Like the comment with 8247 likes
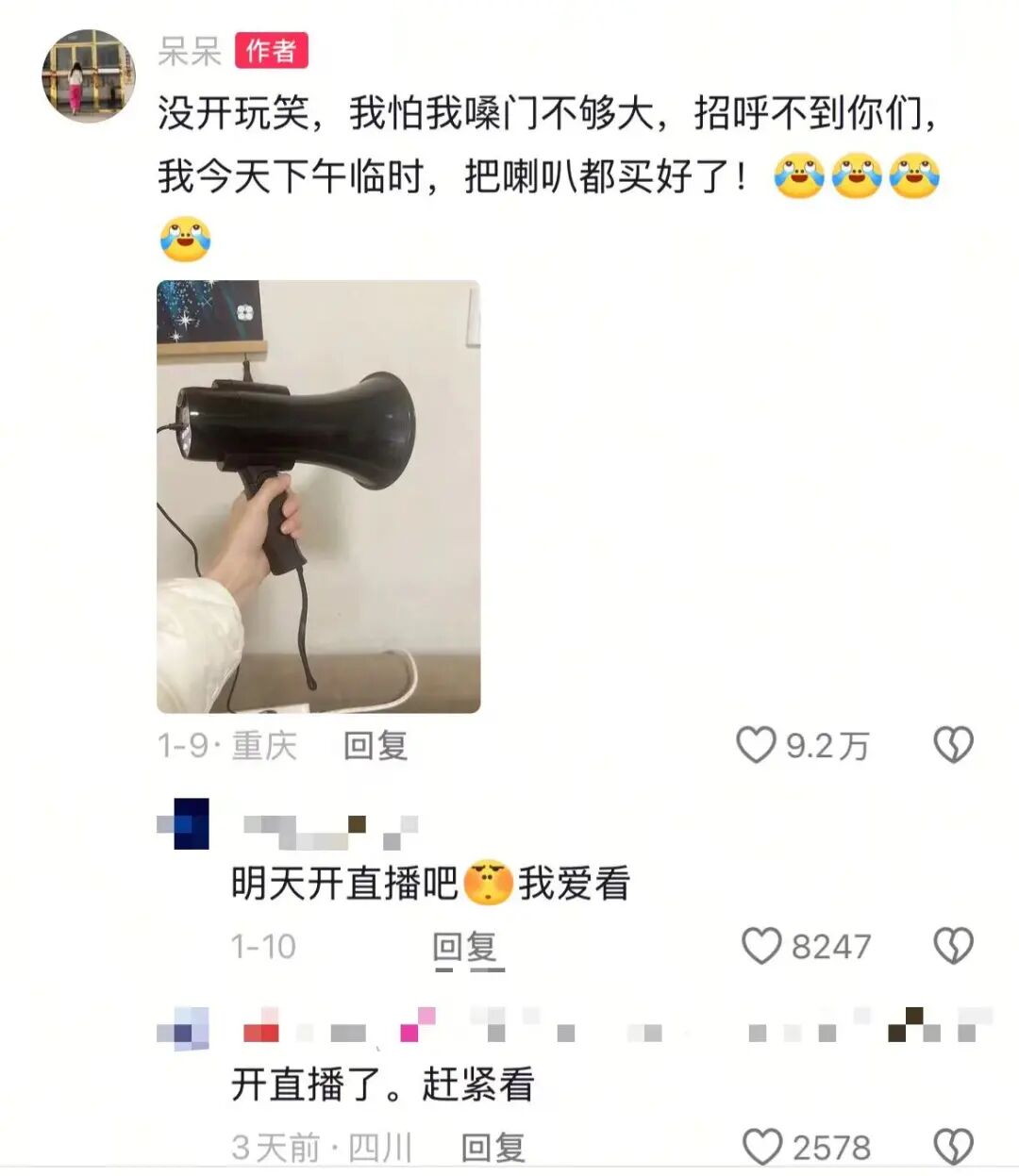This screenshot has height=1176, width=1019. pyautogui.click(x=762, y=946)
